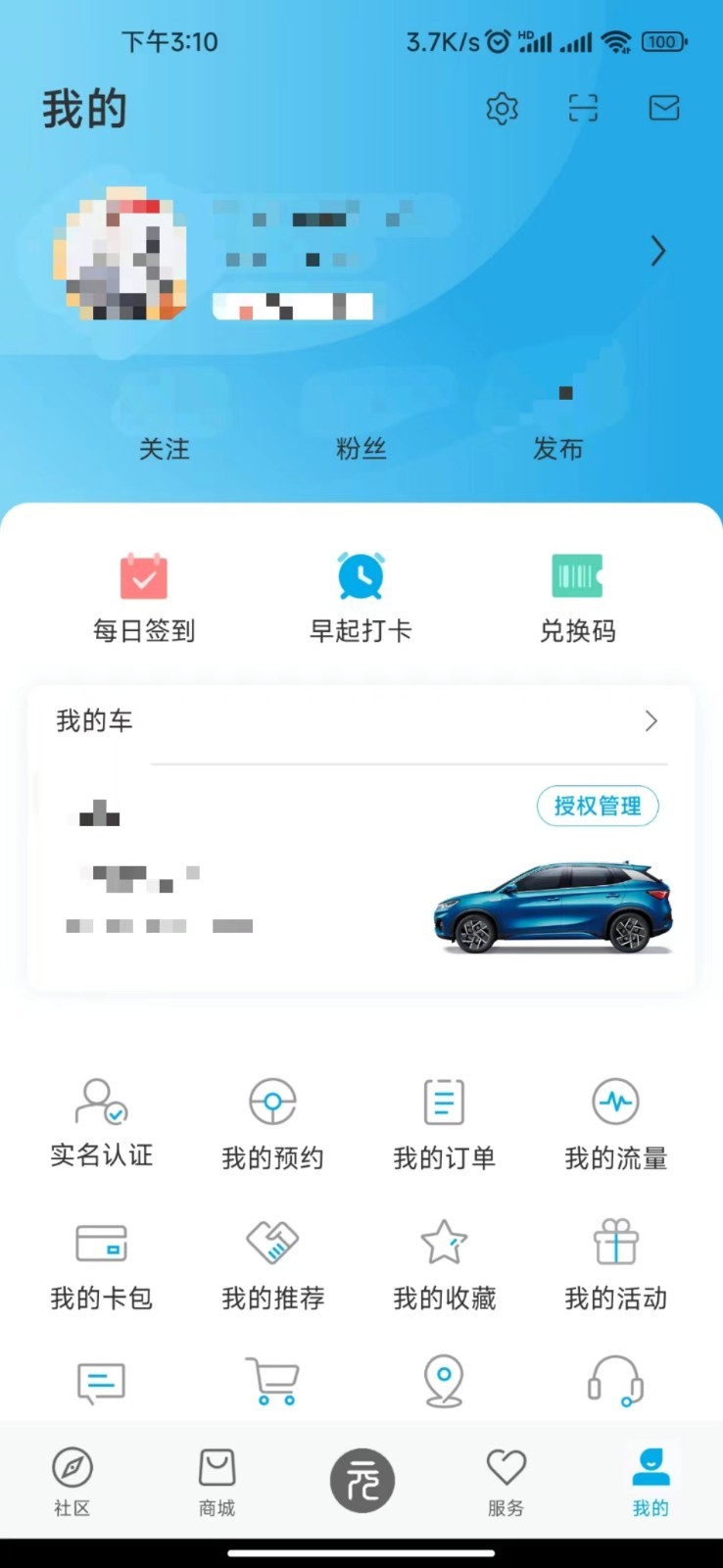Switch to the 服务 tab
The width and height of the screenshot is (723, 1568).
tap(506, 1481)
